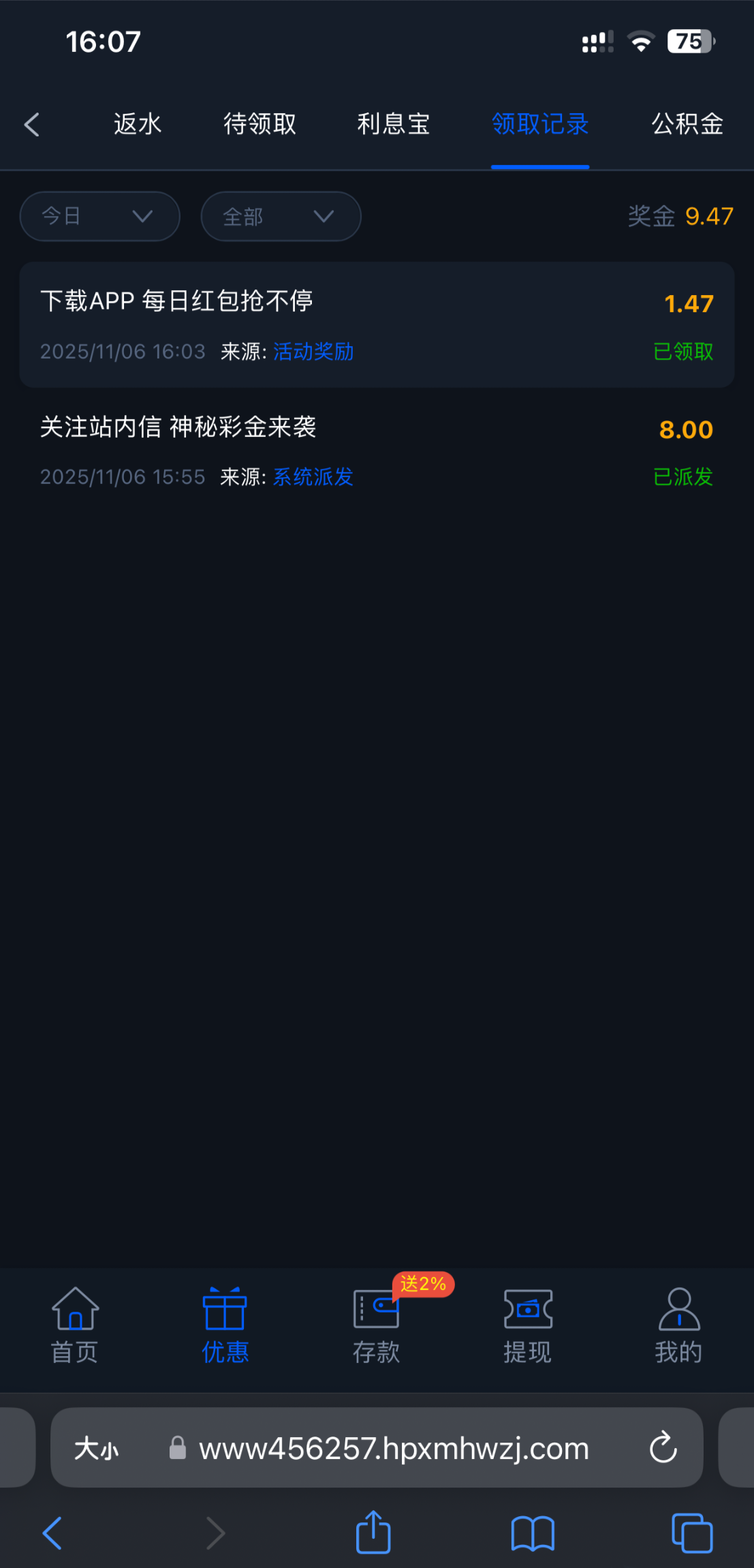
Task: Expand the 今日 date filter dropdown
Action: (x=99, y=217)
